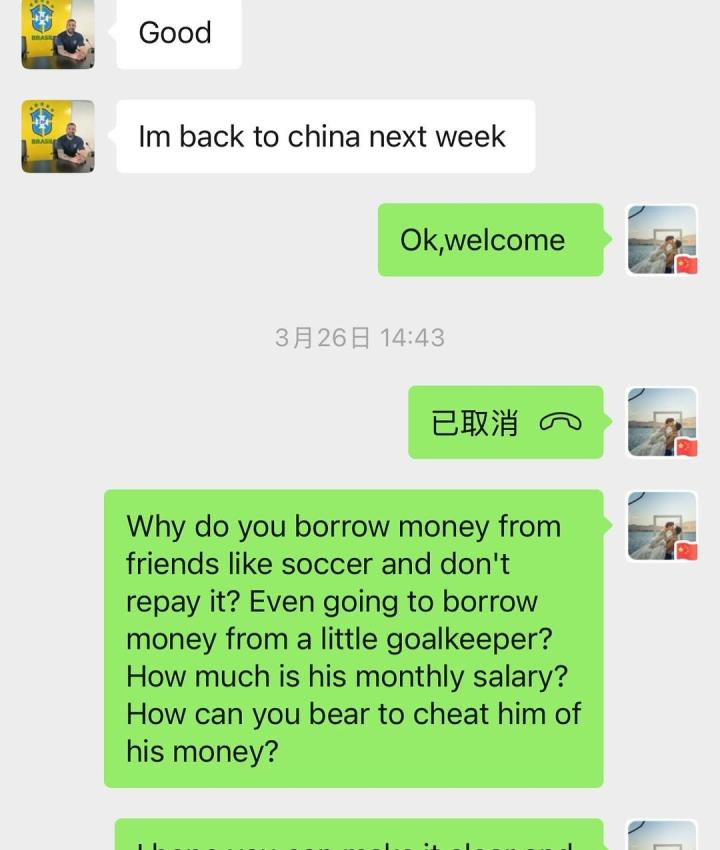
Task: Open avatar beside "Im back to china next week"
Action: 58,136
